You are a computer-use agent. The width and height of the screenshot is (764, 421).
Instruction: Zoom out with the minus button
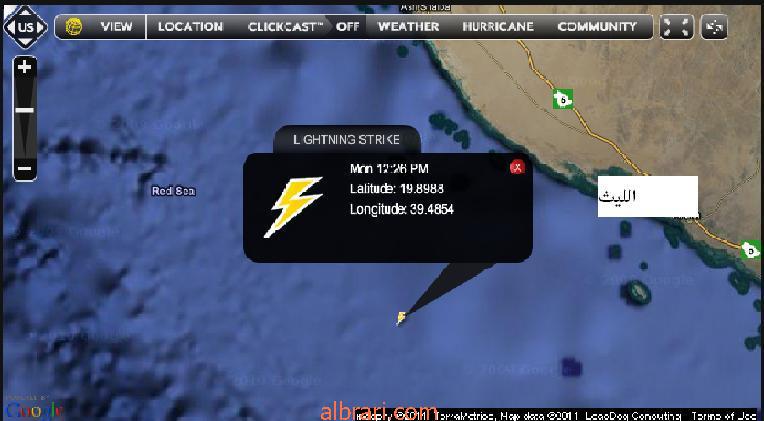click(x=25, y=169)
